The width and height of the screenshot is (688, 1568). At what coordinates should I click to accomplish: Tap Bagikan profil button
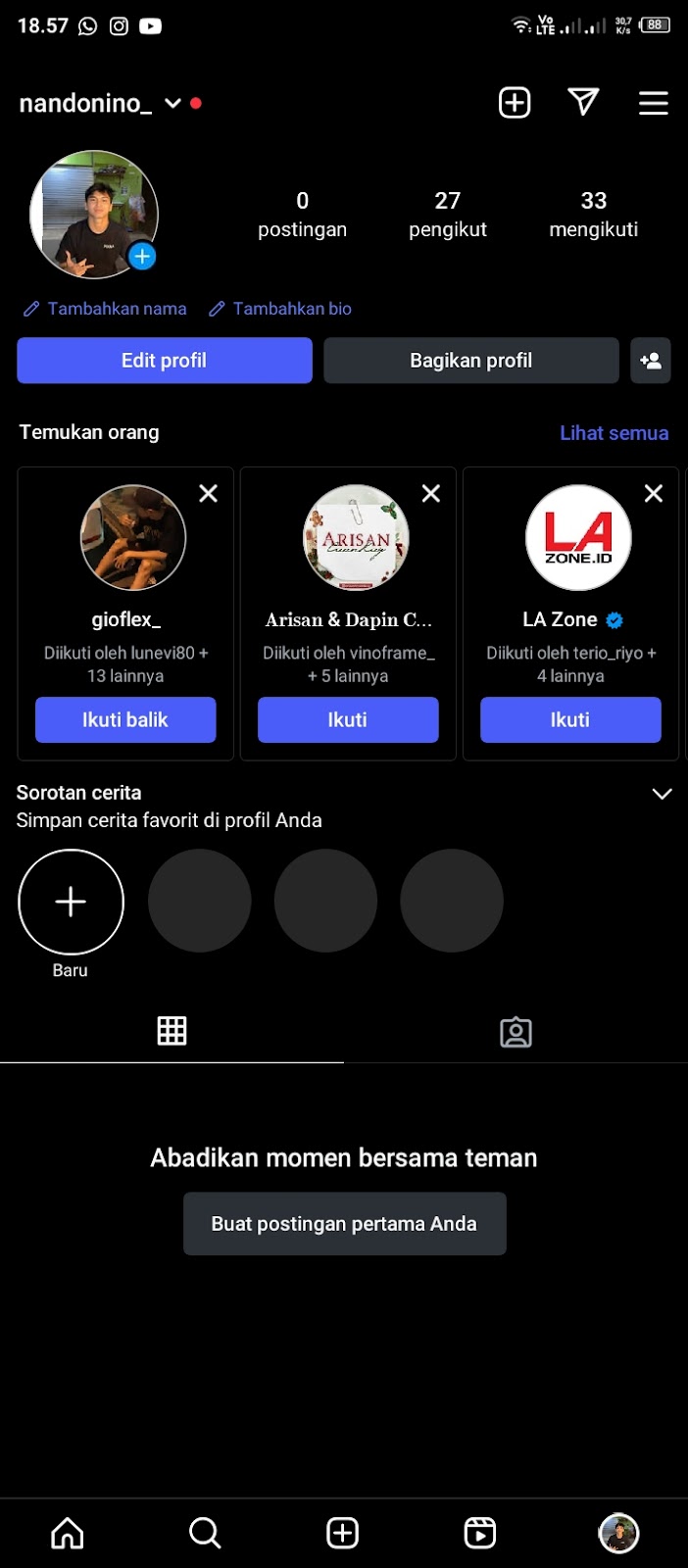click(x=471, y=361)
